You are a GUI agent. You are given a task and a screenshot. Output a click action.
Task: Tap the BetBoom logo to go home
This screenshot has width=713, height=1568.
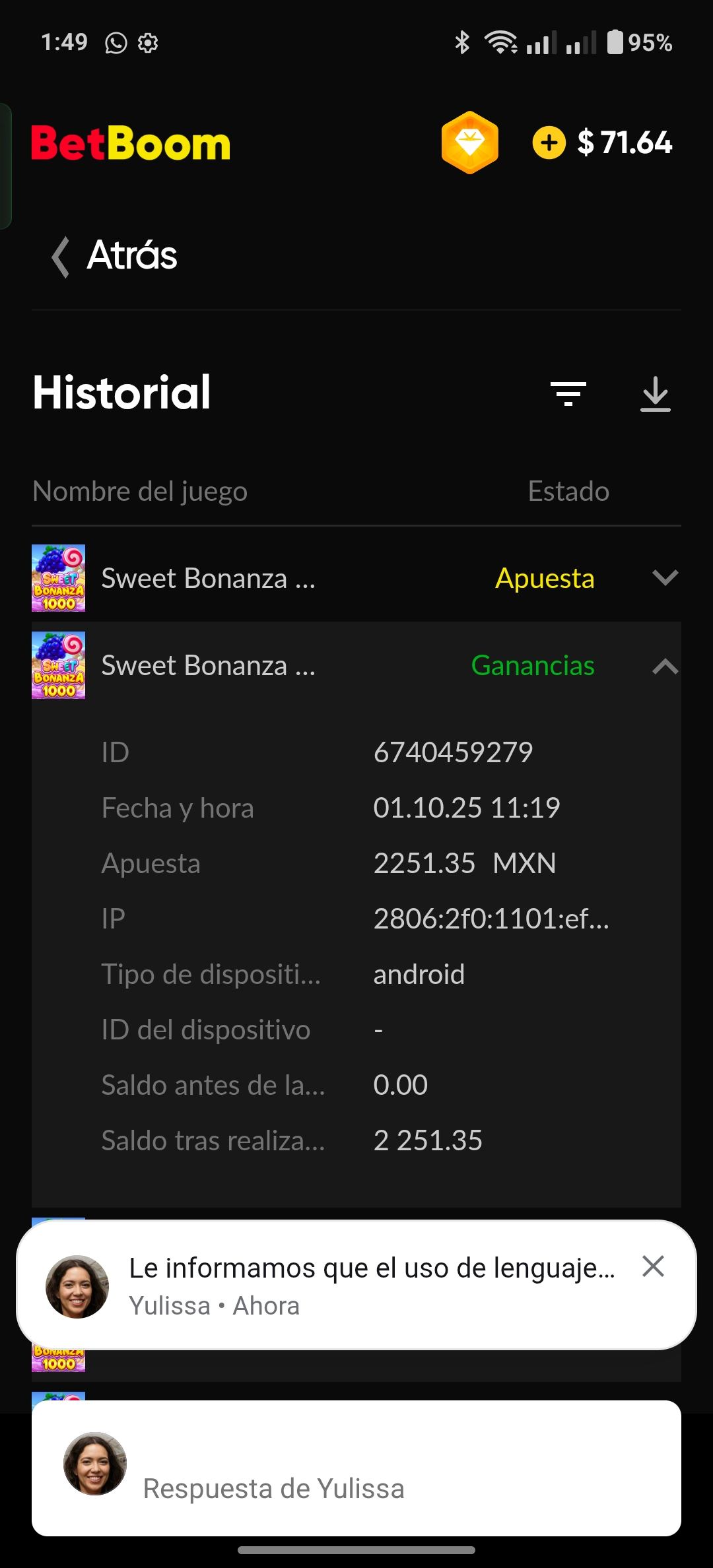131,143
